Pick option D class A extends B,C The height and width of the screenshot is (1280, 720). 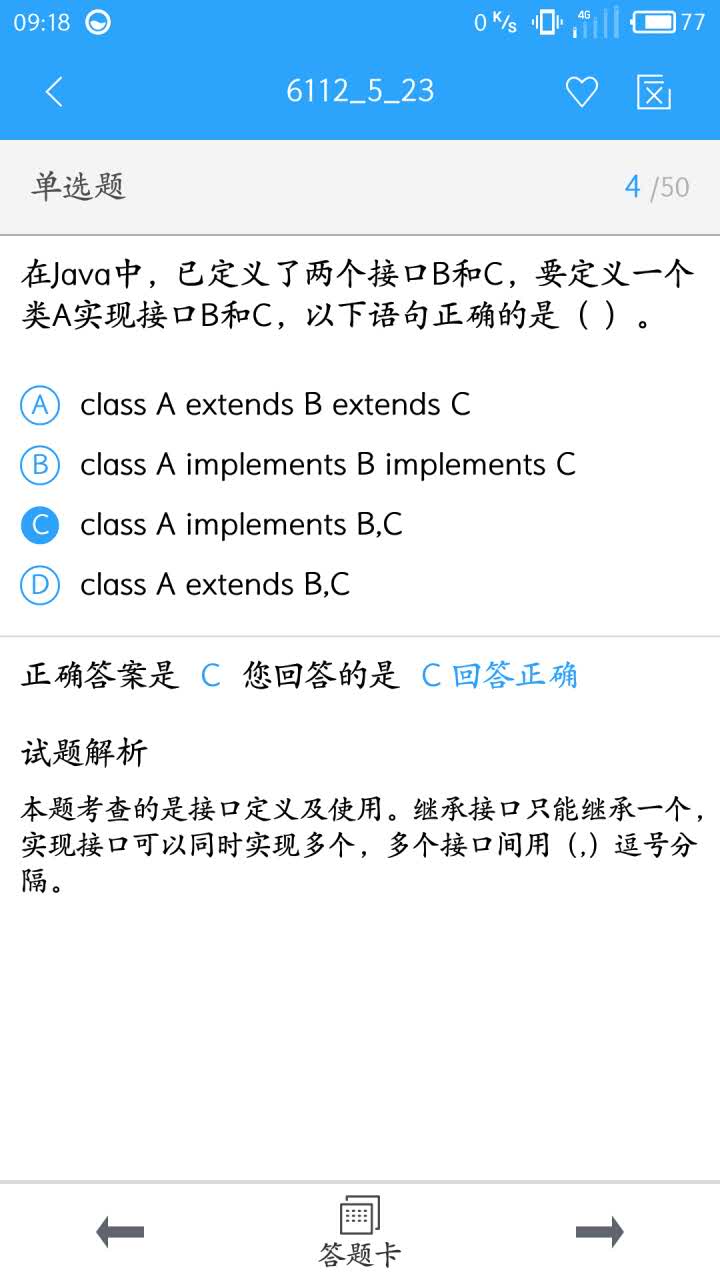(185, 584)
